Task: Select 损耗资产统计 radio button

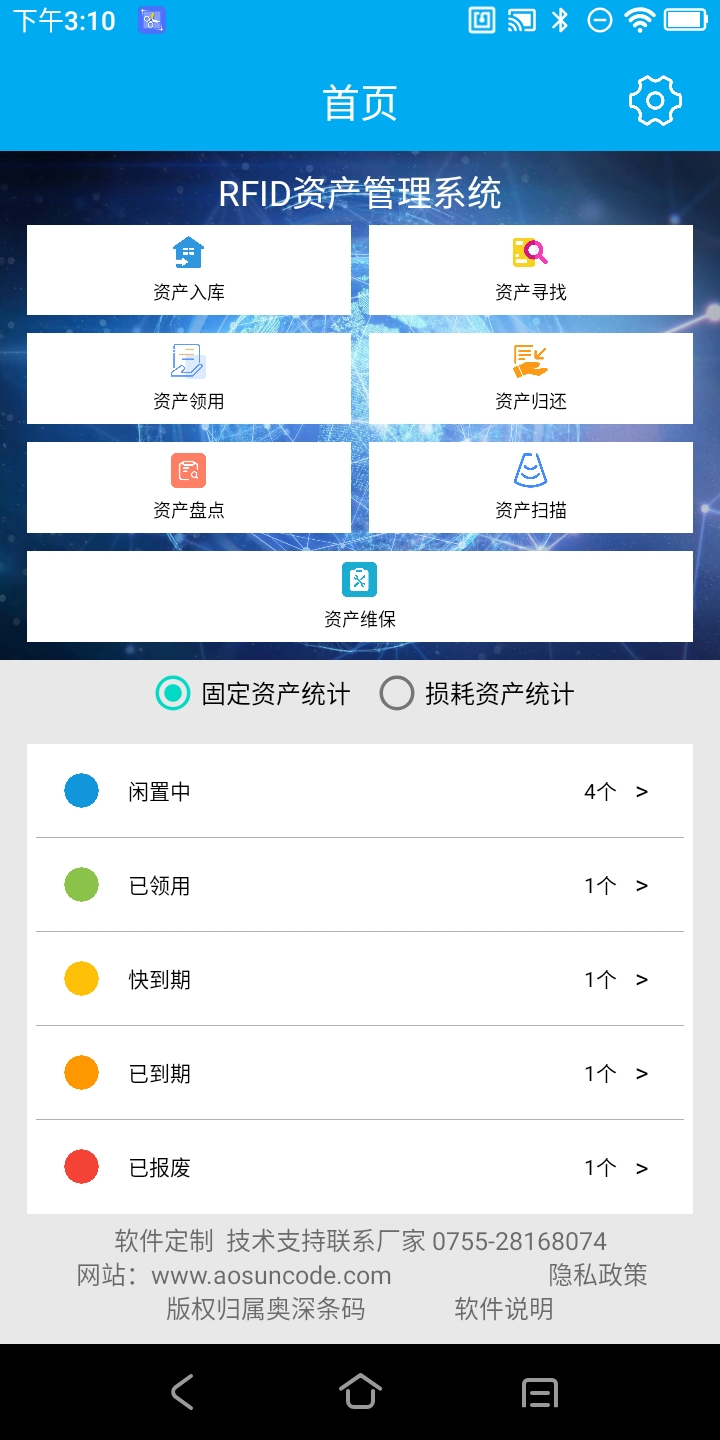Action: 397,693
